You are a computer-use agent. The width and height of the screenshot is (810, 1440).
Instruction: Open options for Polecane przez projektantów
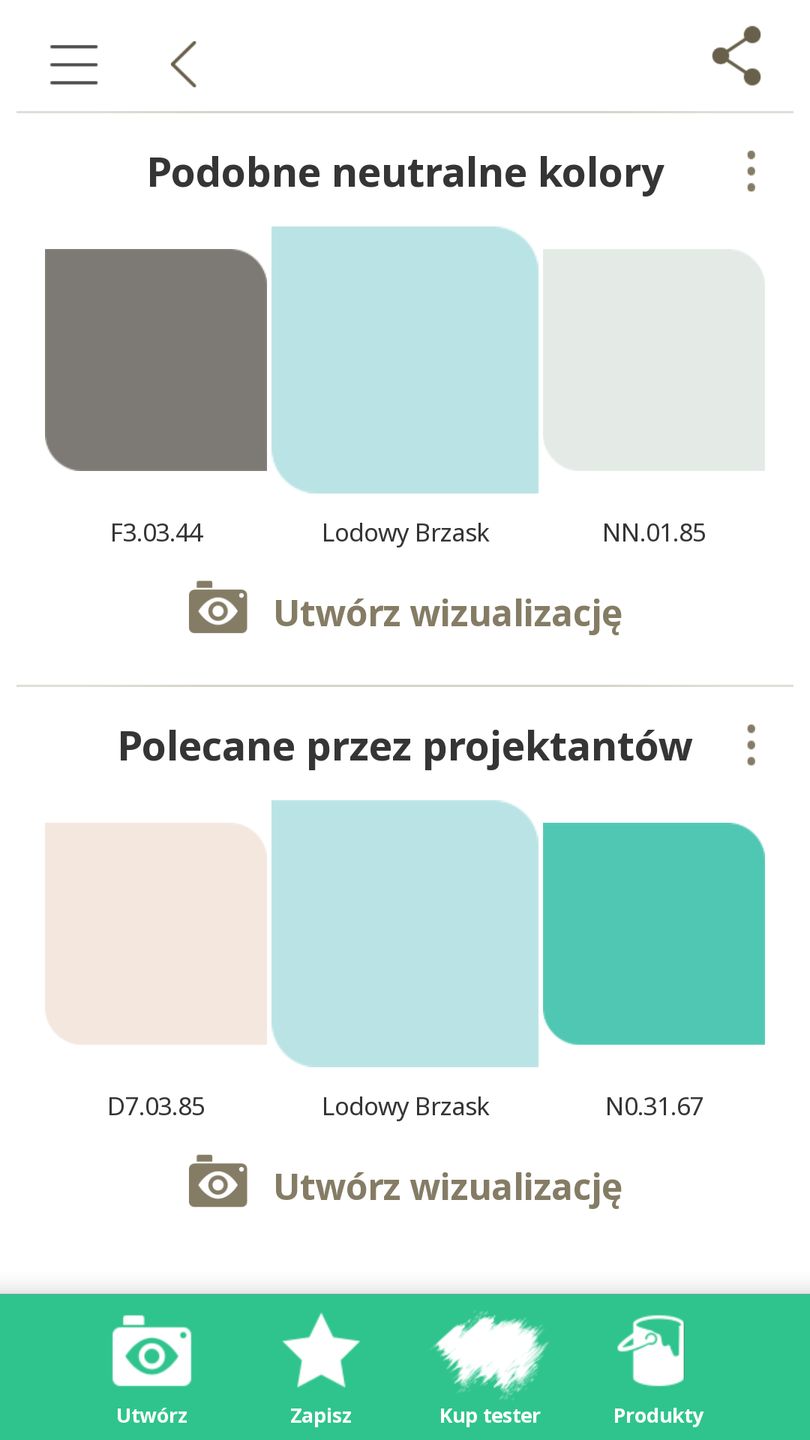pos(750,744)
